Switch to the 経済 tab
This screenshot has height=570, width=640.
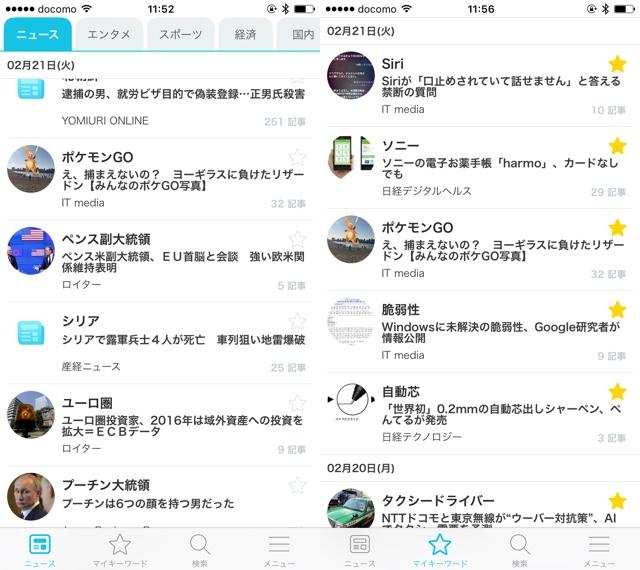244,34
